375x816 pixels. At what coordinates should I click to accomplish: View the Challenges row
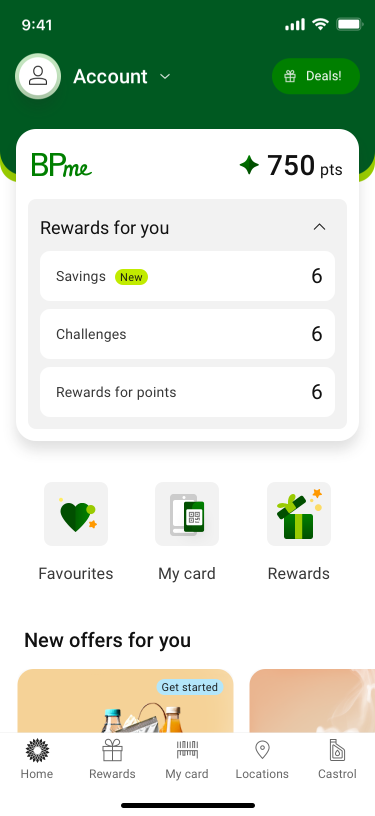click(x=187, y=334)
